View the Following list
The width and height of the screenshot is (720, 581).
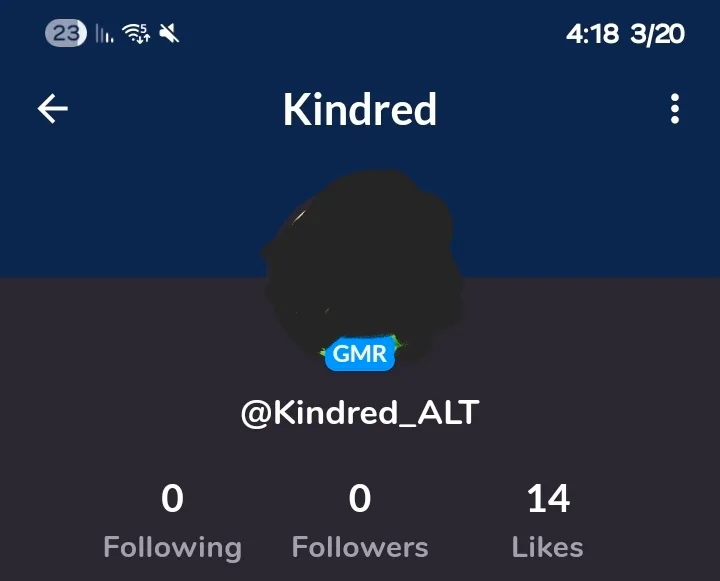172,521
